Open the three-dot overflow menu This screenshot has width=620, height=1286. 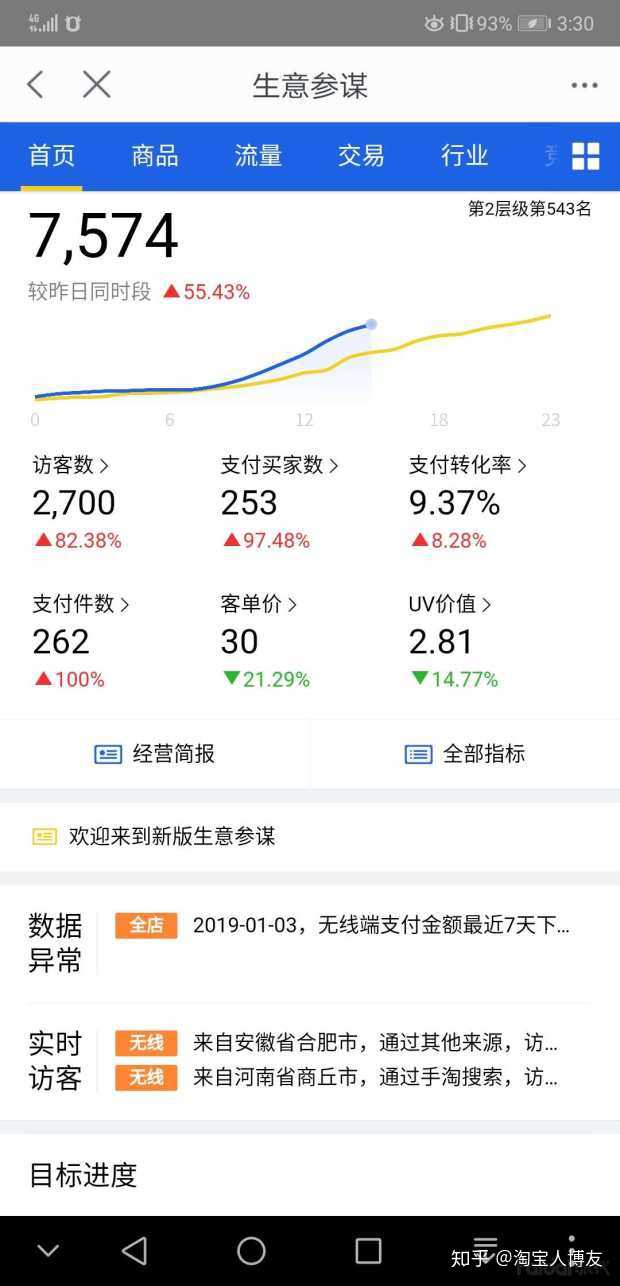[x=584, y=86]
